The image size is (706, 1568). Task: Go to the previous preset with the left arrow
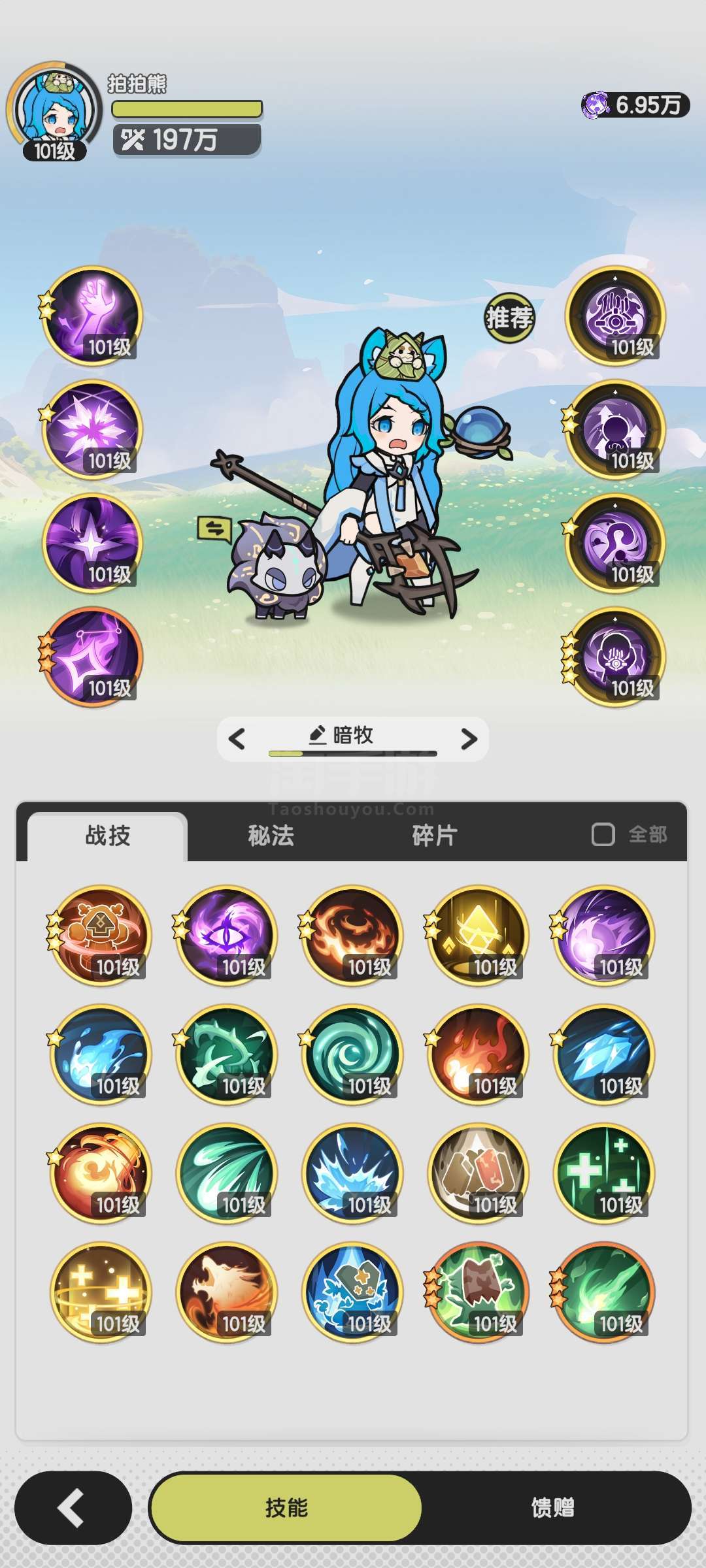tap(237, 739)
